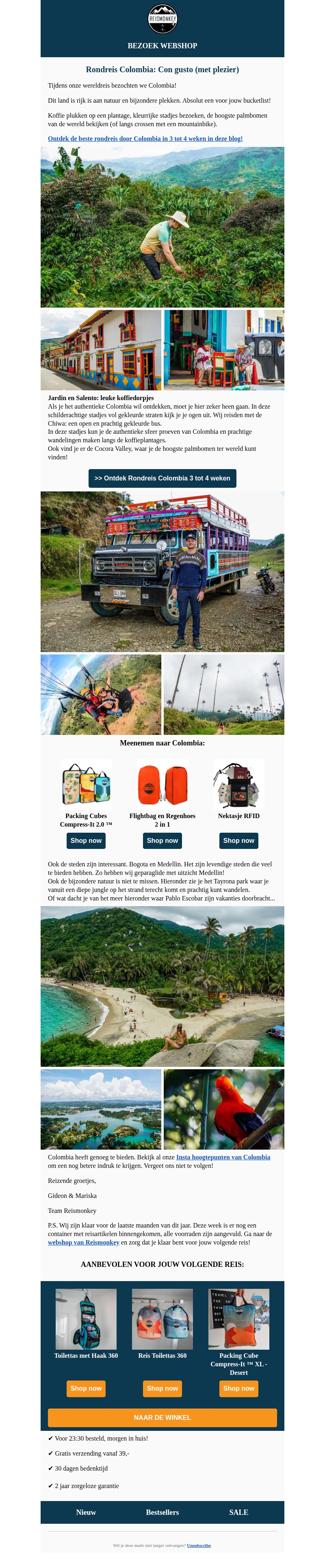Image resolution: width=325 pixels, height=1568 pixels.
Task: Shop now for Nektasje RFID
Action: [x=238, y=841]
